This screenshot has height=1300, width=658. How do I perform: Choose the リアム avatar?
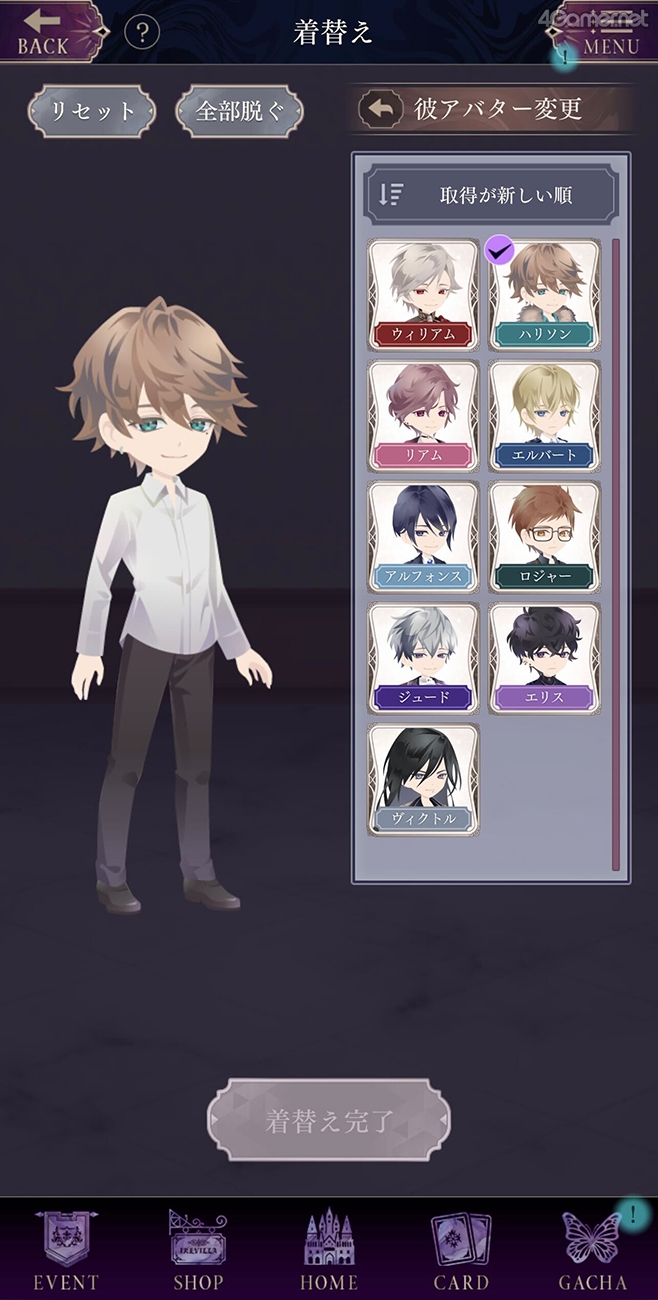point(424,415)
